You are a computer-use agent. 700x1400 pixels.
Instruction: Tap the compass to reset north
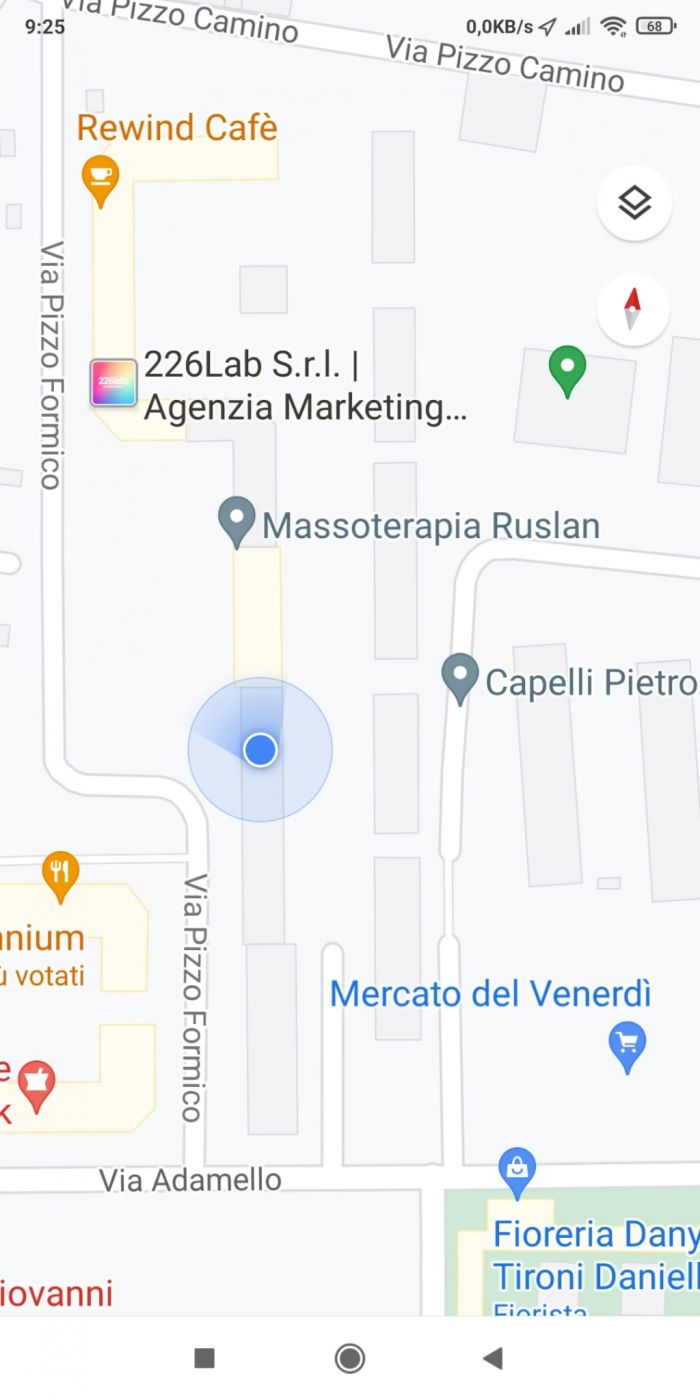632,309
